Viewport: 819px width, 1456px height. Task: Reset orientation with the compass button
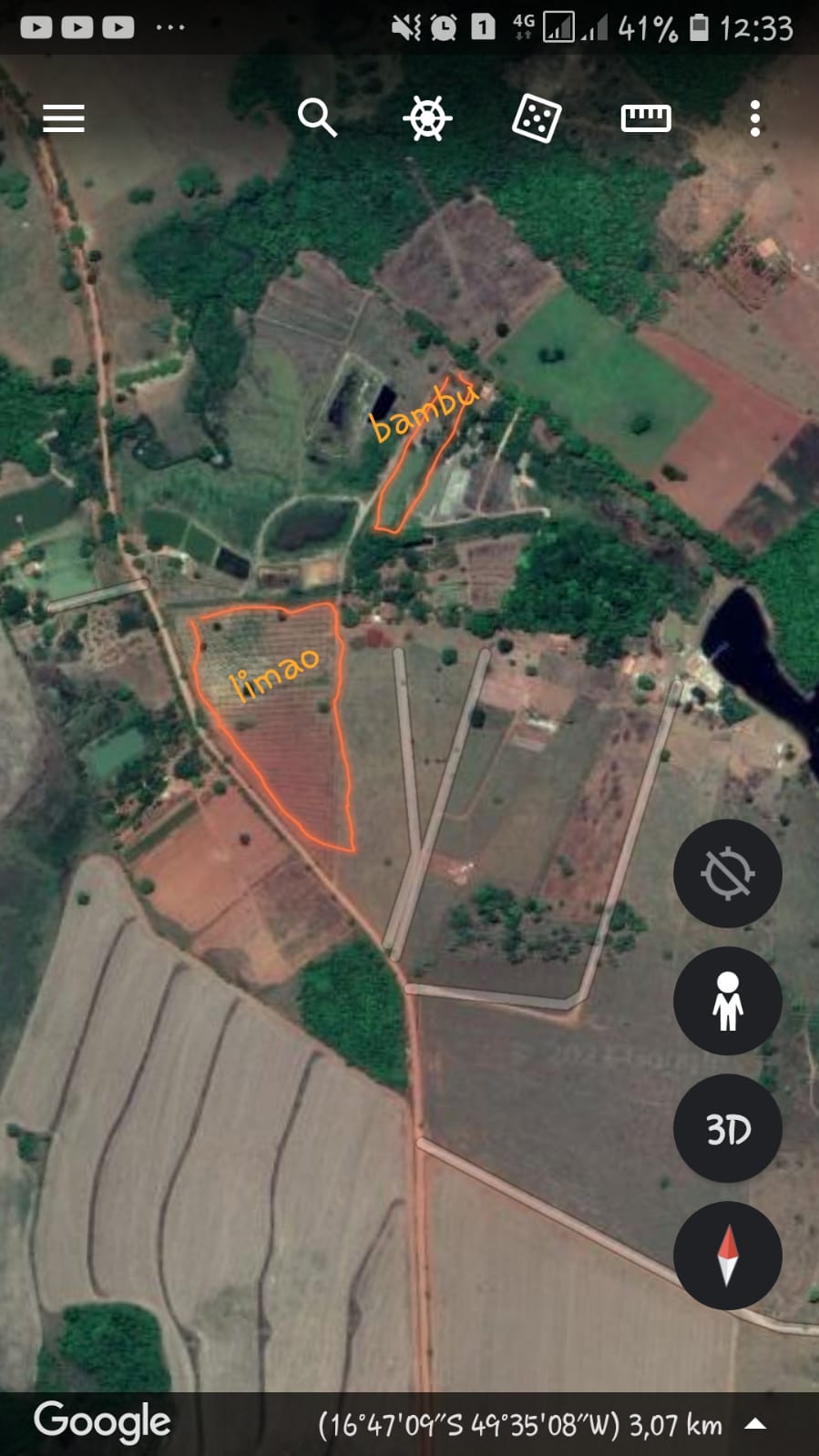click(727, 1256)
